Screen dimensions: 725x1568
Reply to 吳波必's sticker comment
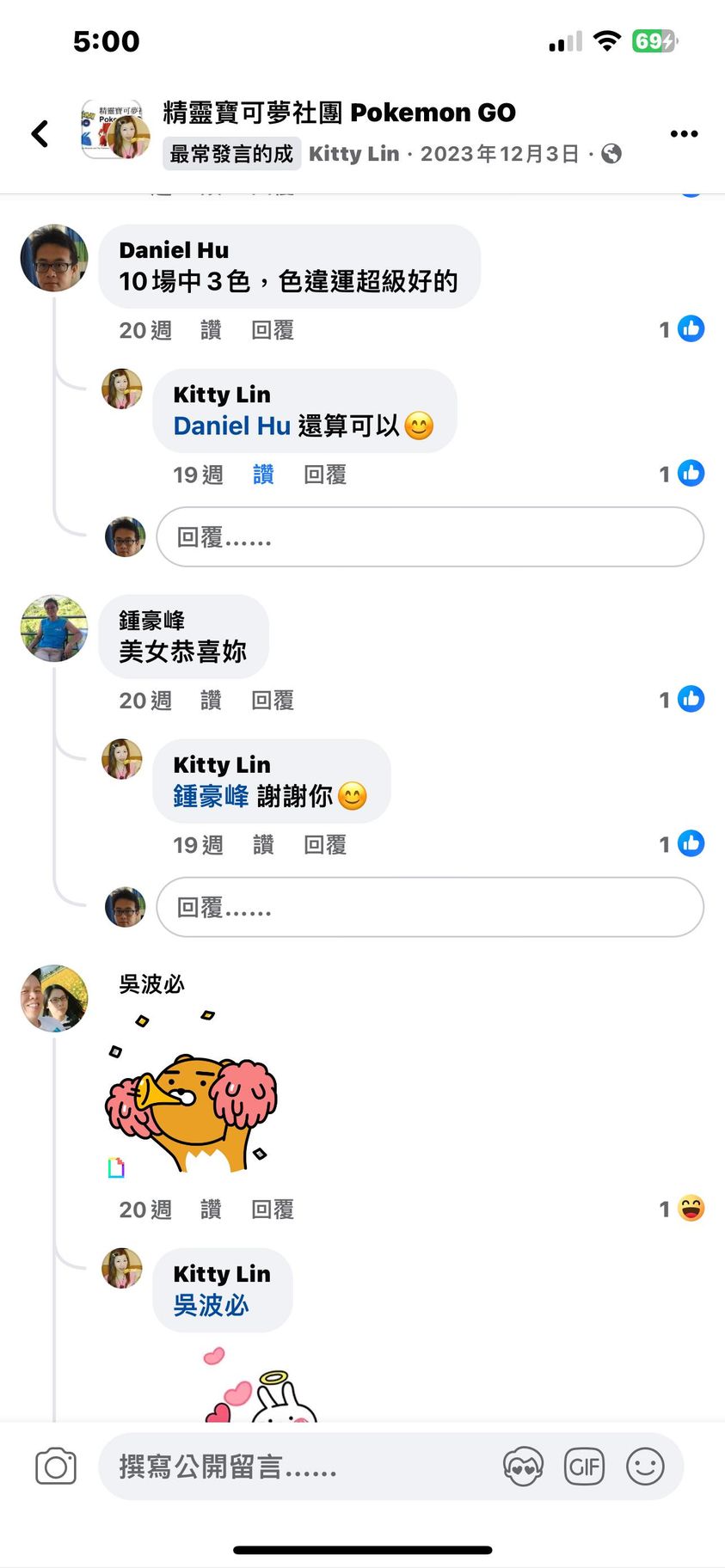[273, 1210]
